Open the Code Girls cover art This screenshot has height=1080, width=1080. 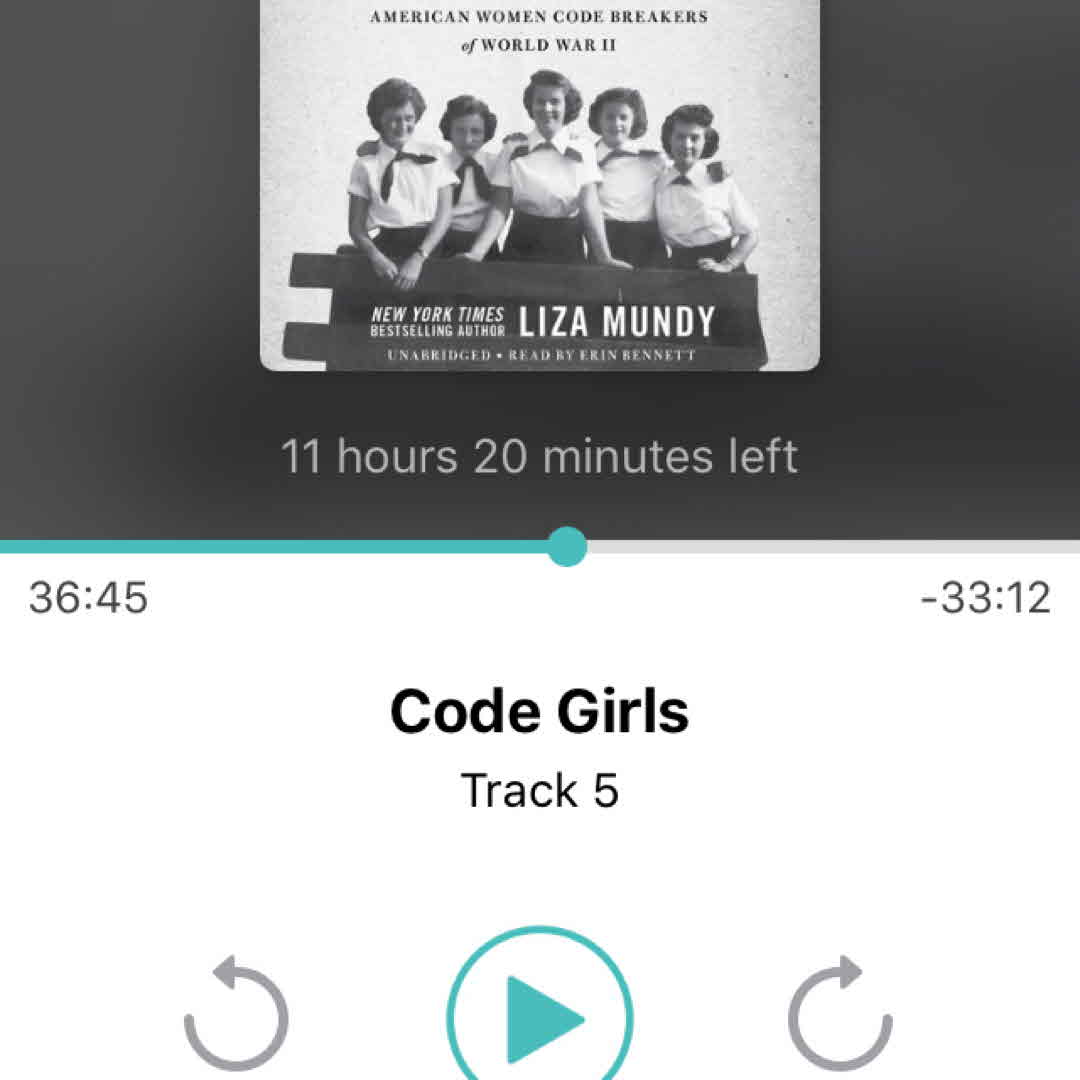(540, 190)
